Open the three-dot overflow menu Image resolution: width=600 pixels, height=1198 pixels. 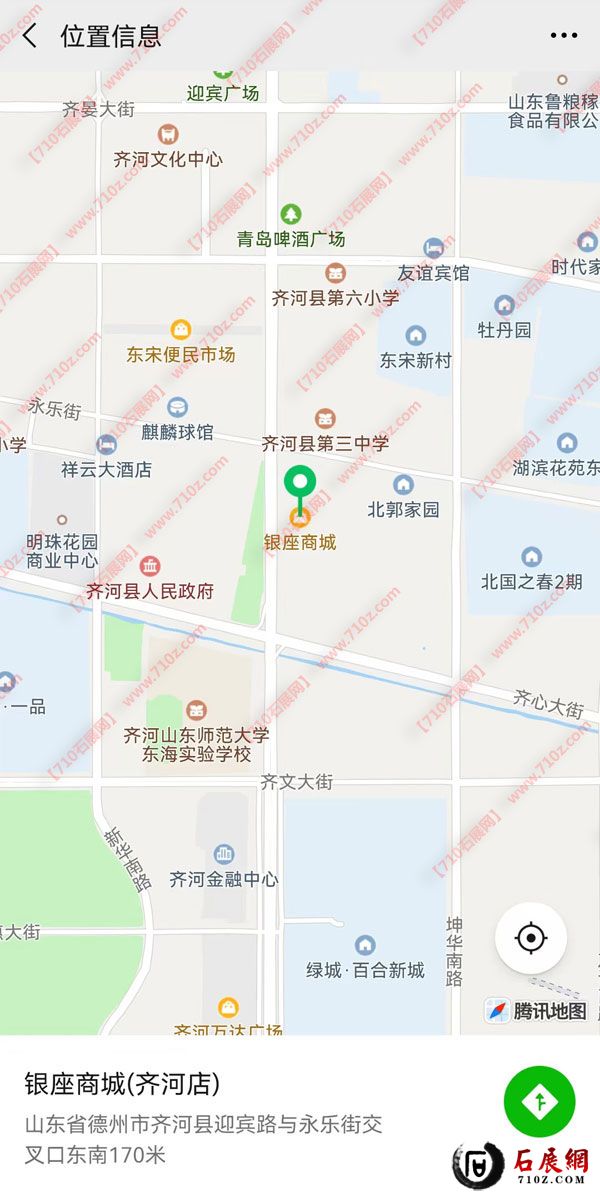point(563,36)
